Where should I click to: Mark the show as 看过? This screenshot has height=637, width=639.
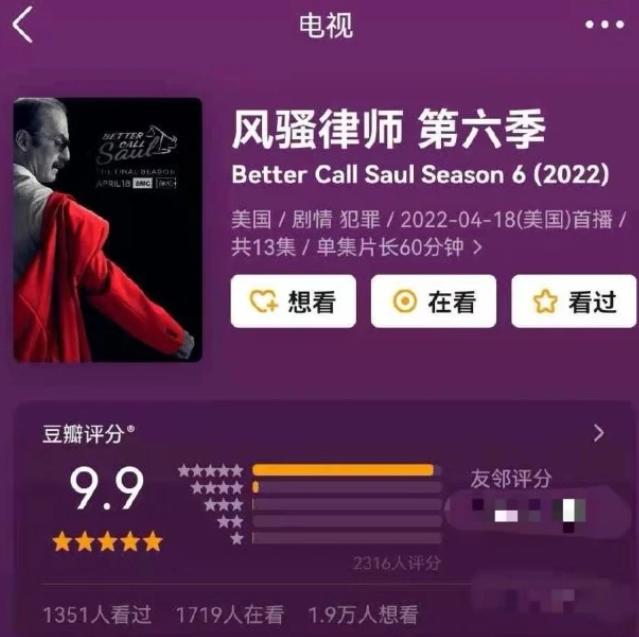574,301
